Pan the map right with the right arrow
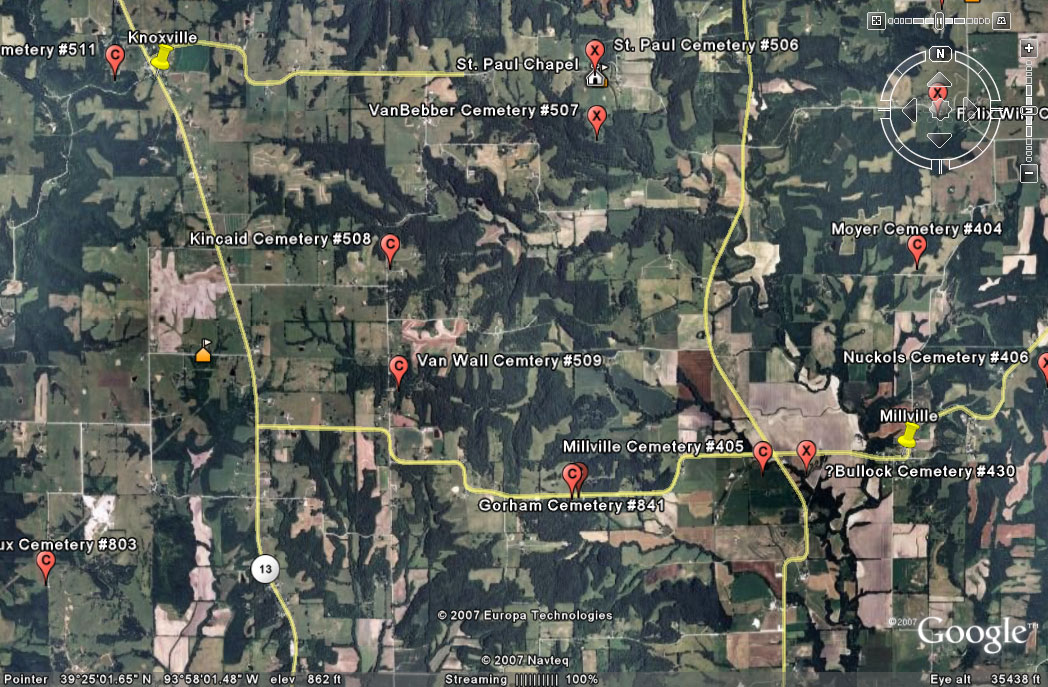This screenshot has height=687, width=1048. point(969,110)
